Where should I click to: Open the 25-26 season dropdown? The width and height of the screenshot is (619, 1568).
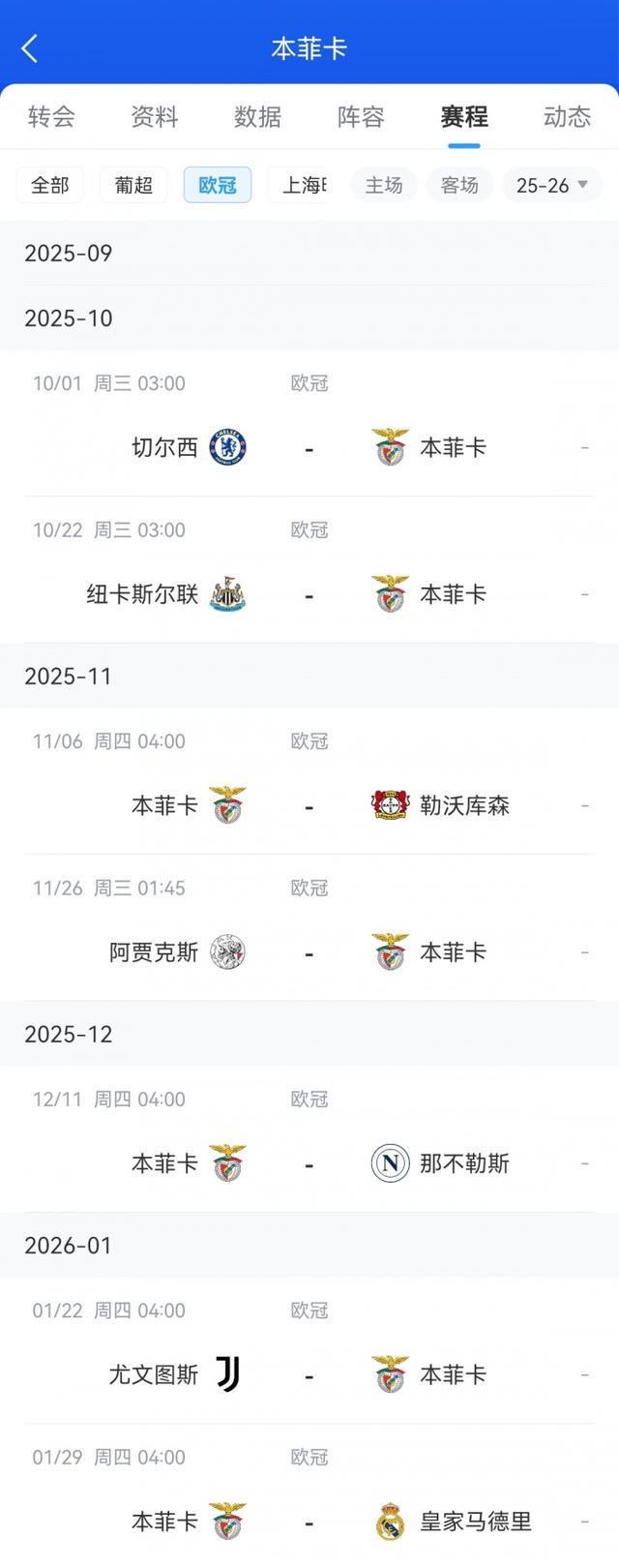click(551, 185)
